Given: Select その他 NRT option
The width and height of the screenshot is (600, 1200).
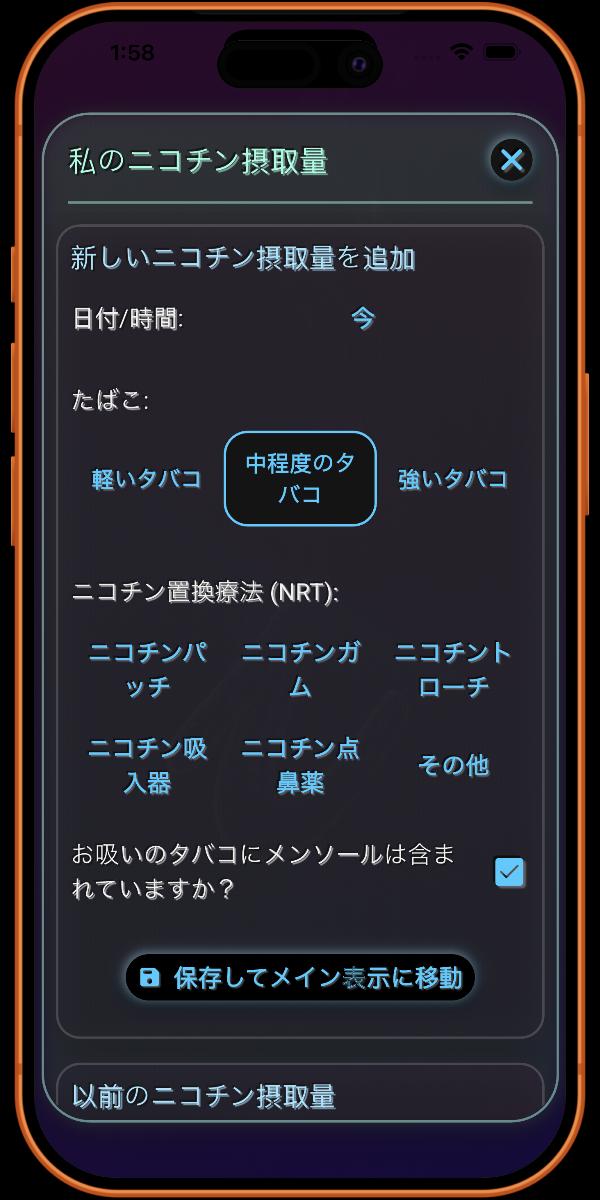Looking at the screenshot, I should click(453, 765).
